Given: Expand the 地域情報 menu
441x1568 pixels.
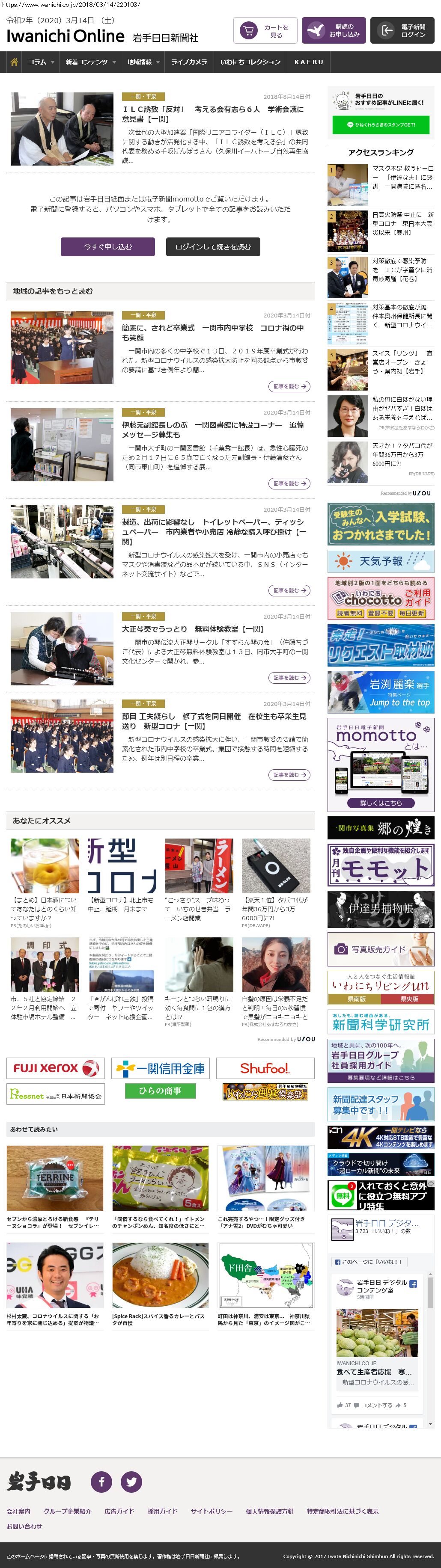Looking at the screenshot, I should tap(143, 62).
